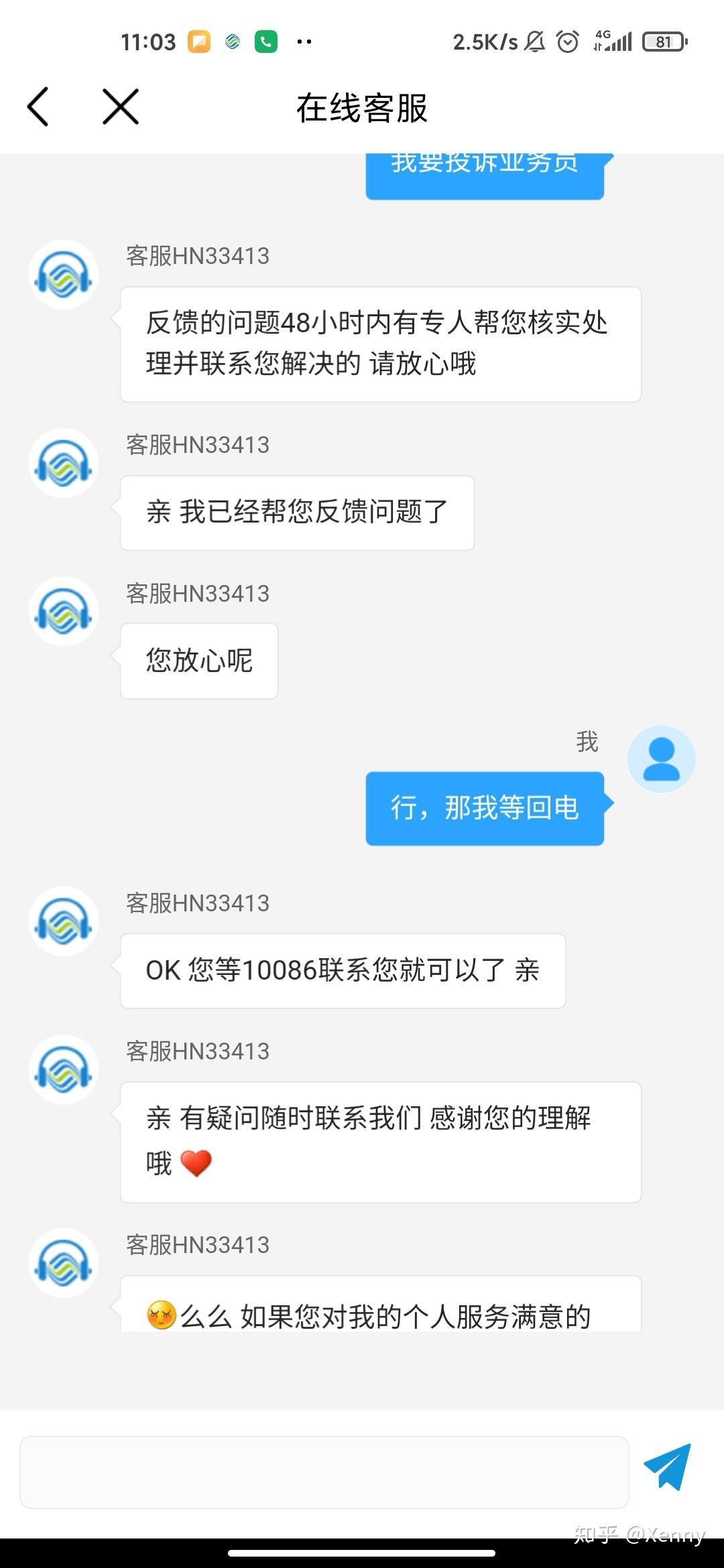Select the 在线客服 title text
This screenshot has width=724, height=1568.
pos(362,109)
